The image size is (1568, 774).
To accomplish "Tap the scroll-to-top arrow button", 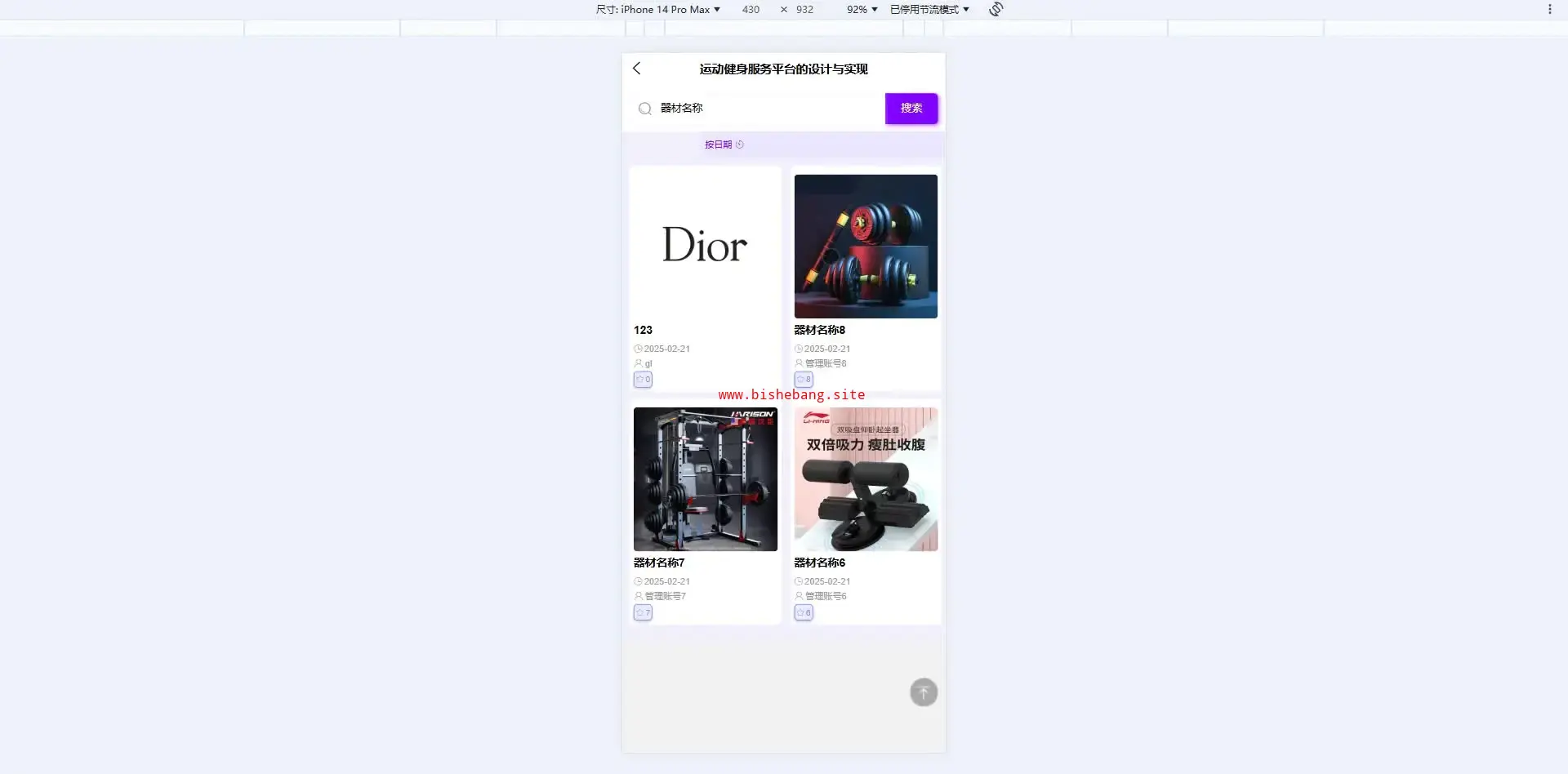I will click(x=924, y=692).
